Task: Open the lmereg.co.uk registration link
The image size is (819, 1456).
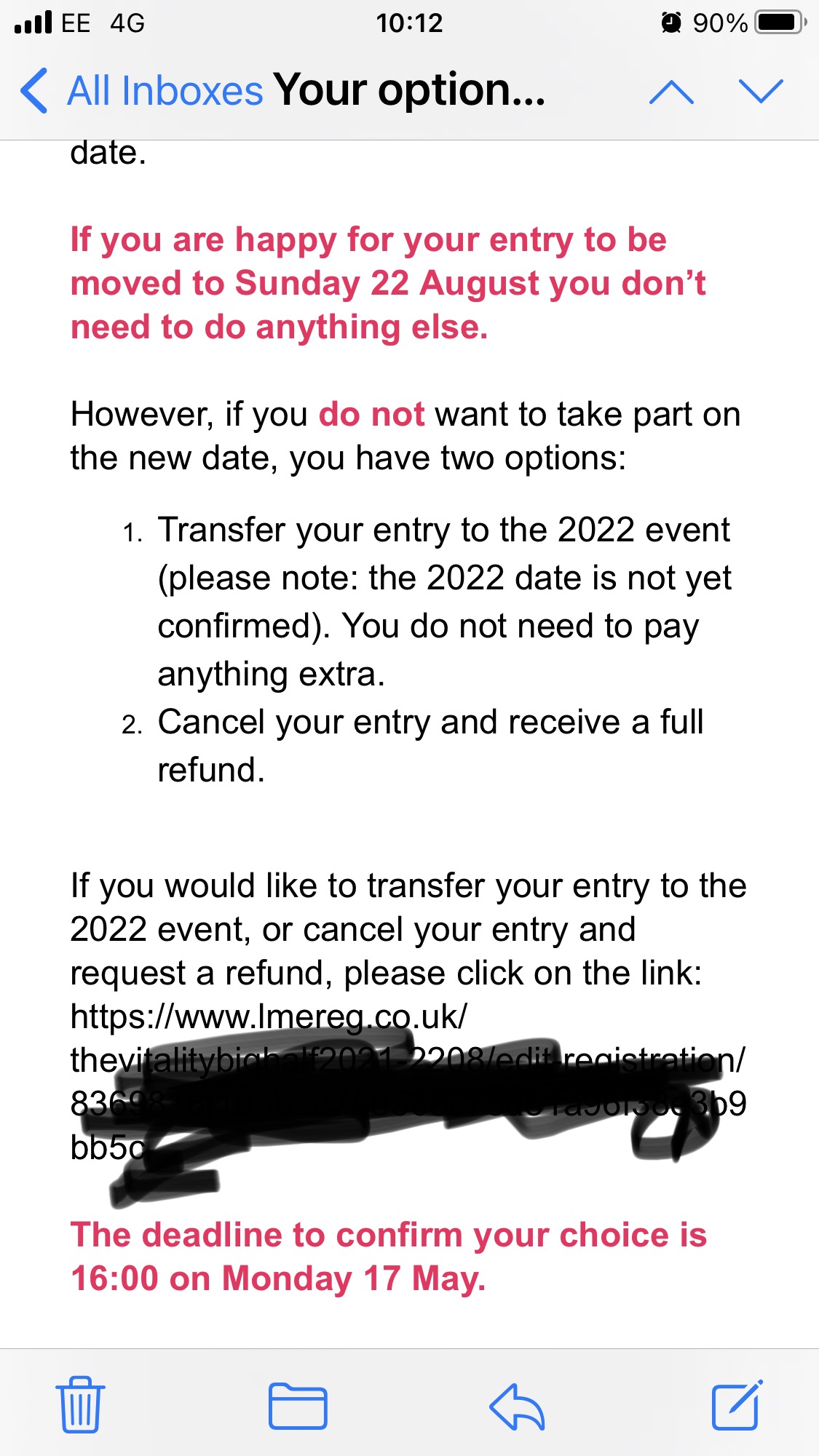Action: pyautogui.click(x=269, y=1017)
